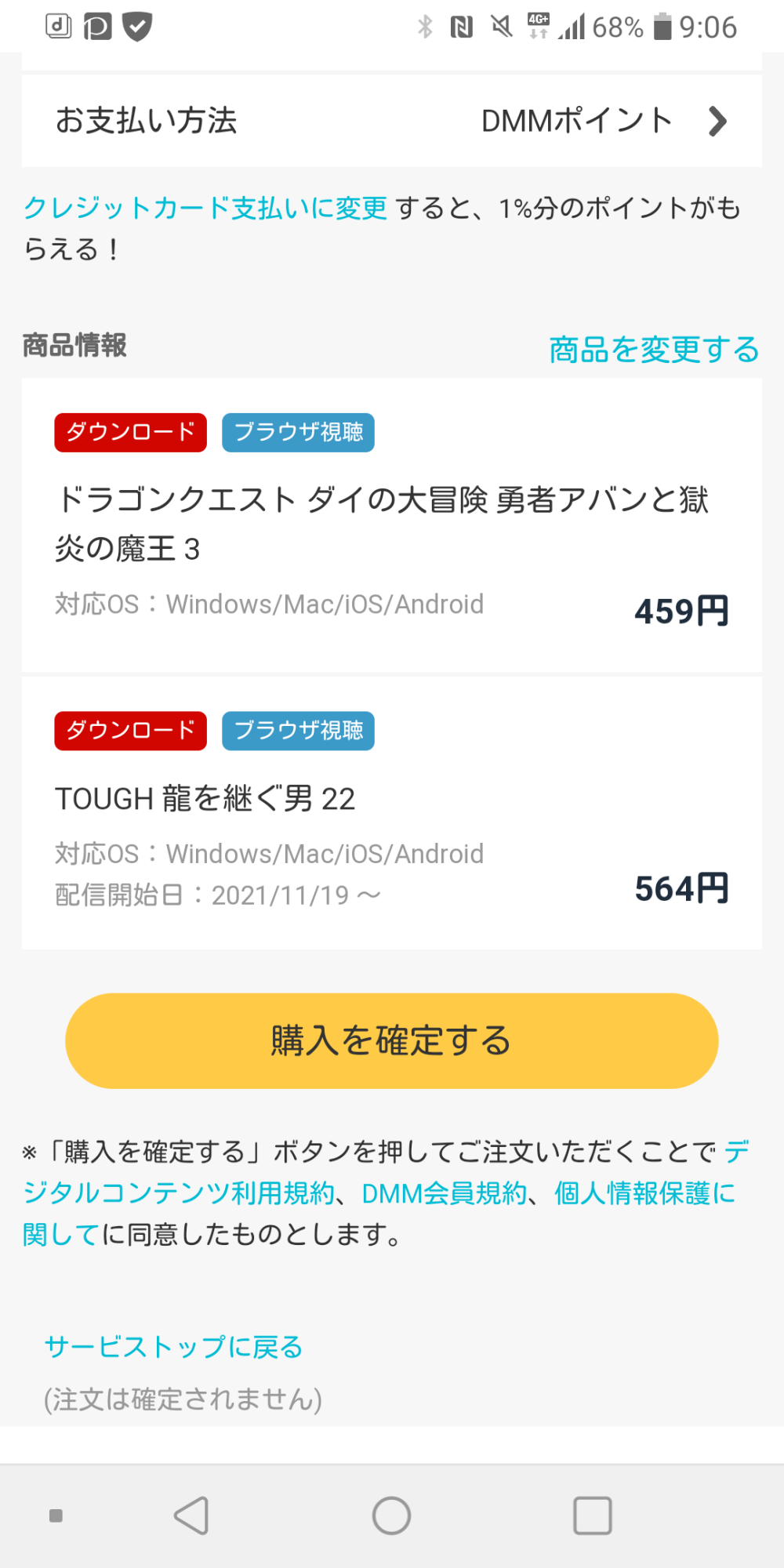Tap the system back button
Screen dimensions: 784x1568
click(191, 1515)
